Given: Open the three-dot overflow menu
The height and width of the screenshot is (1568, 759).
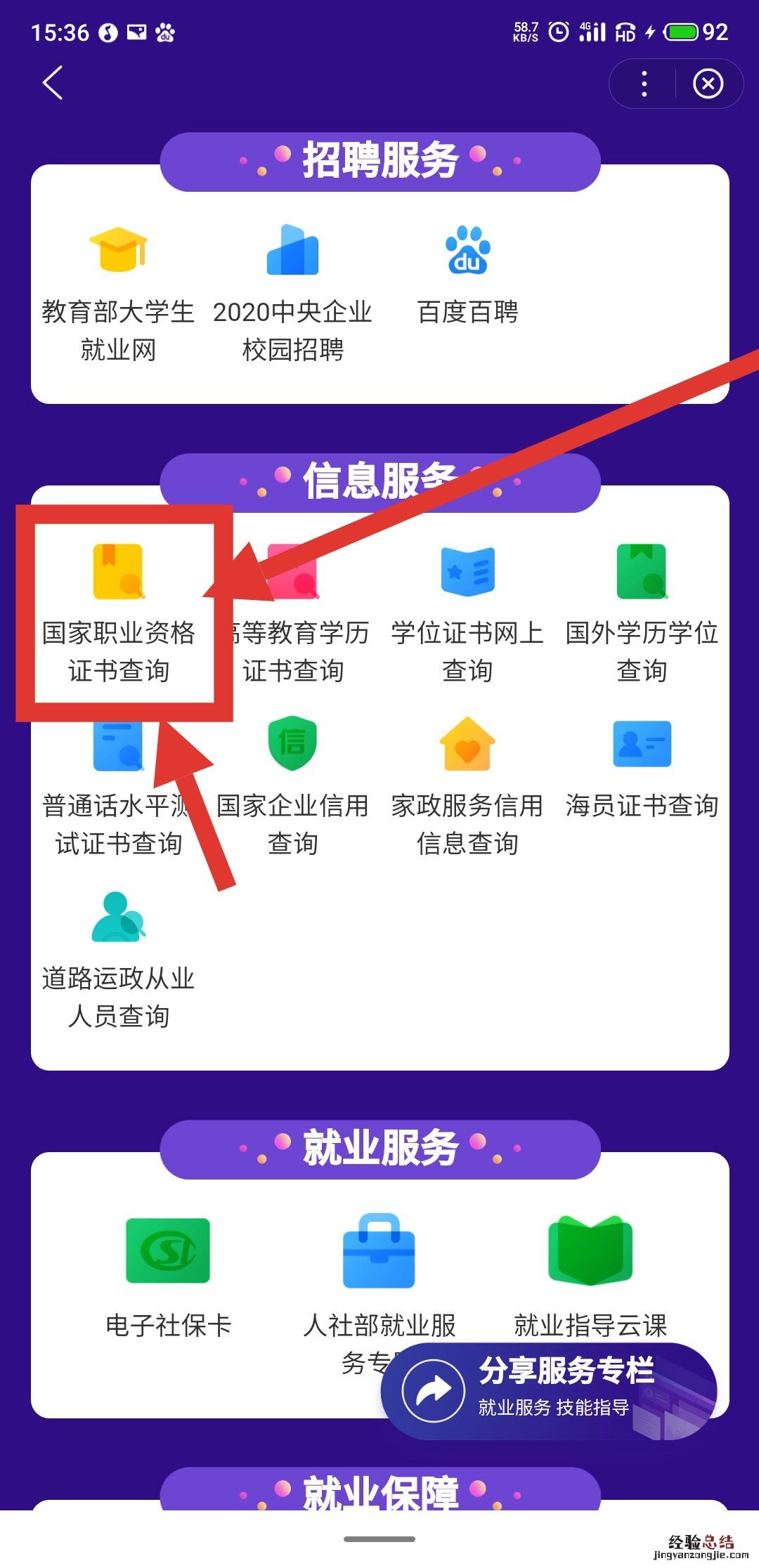Looking at the screenshot, I should 644,84.
